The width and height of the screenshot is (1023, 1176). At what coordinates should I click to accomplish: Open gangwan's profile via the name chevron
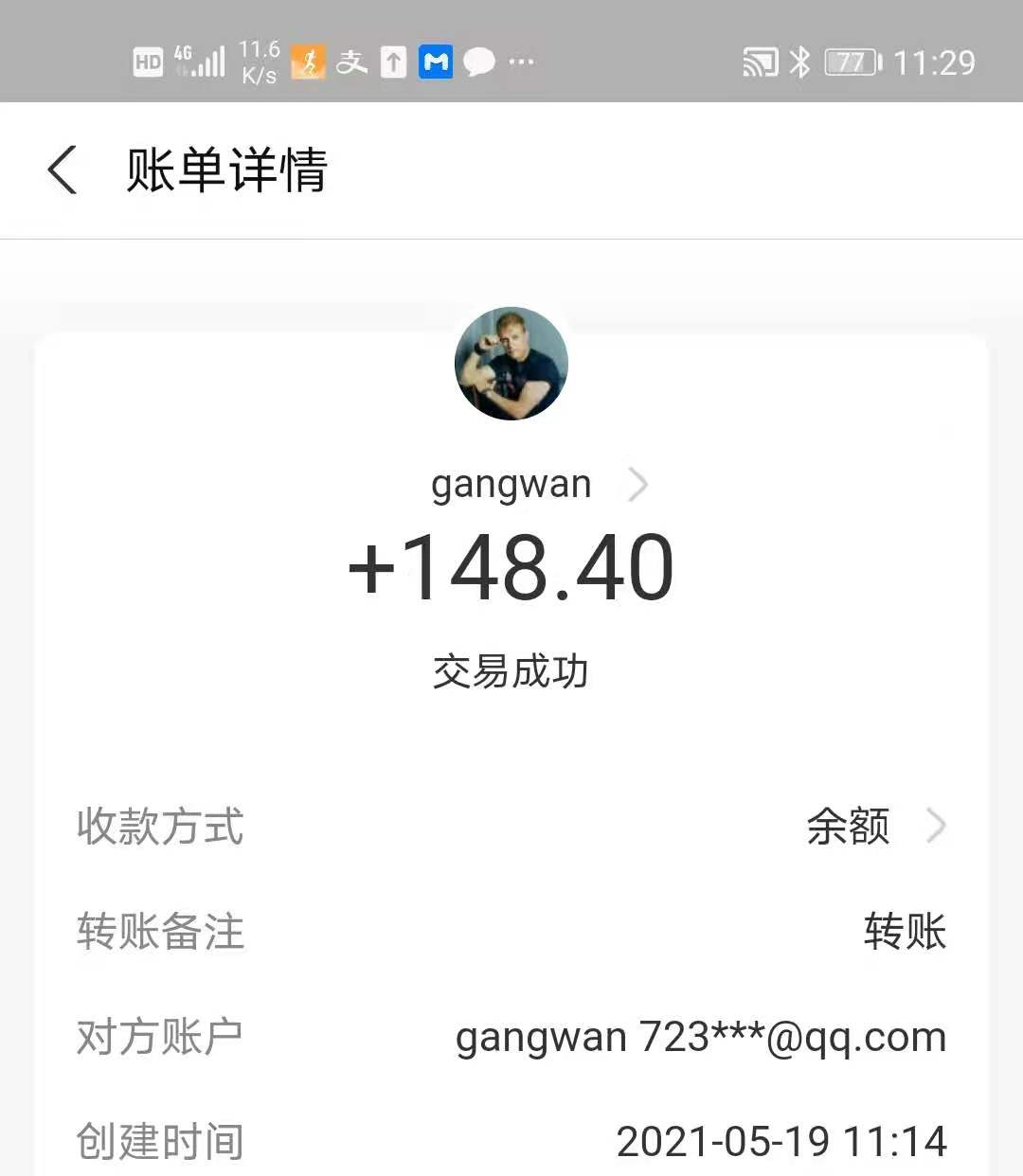(637, 485)
